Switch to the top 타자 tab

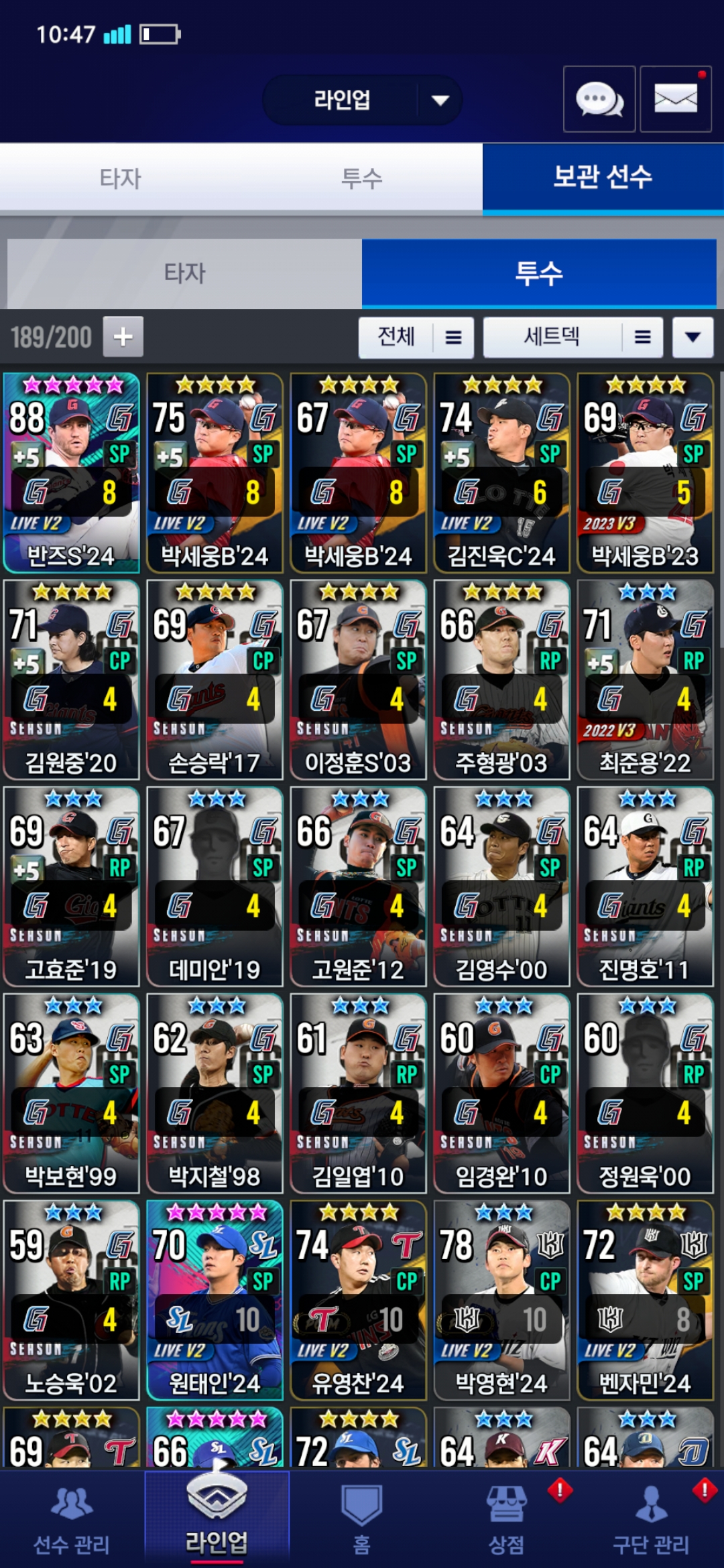click(x=121, y=178)
